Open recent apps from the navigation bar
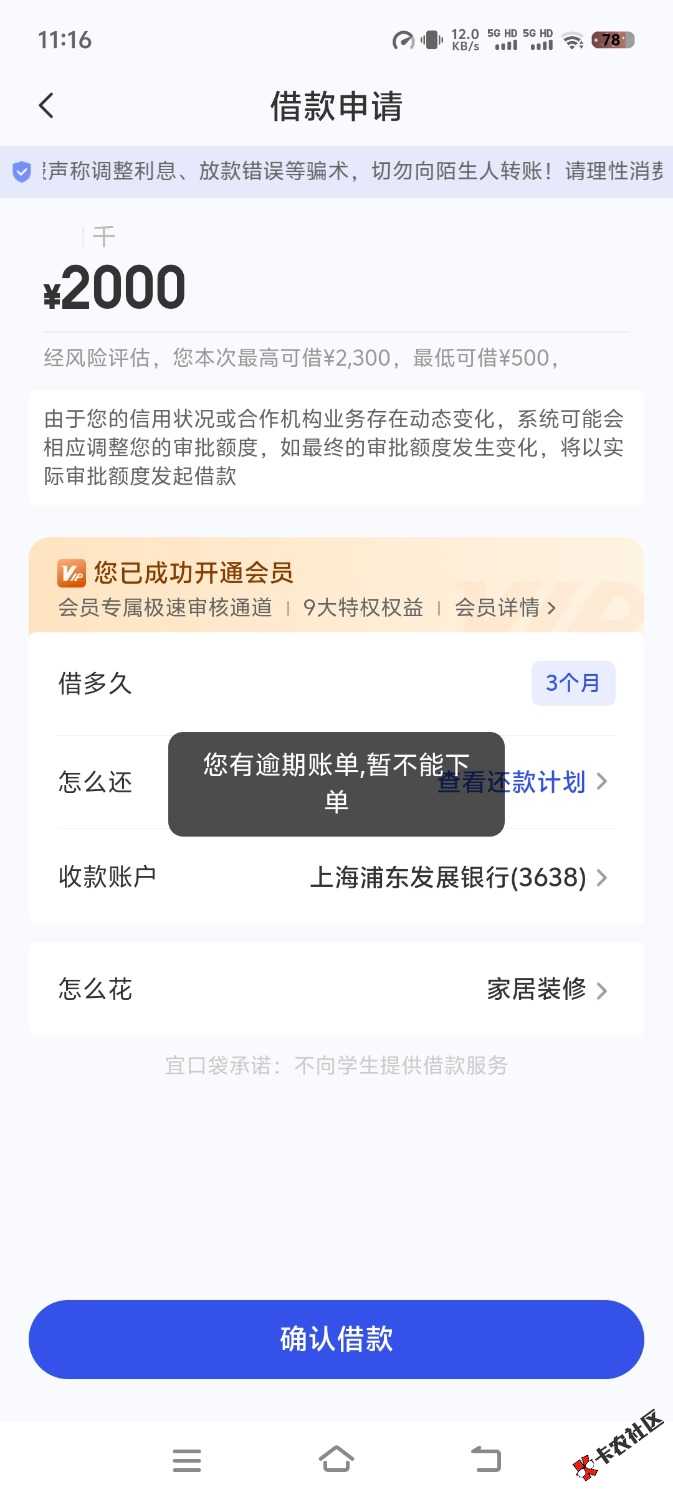Viewport: 673px width, 1500px height. point(187,1460)
